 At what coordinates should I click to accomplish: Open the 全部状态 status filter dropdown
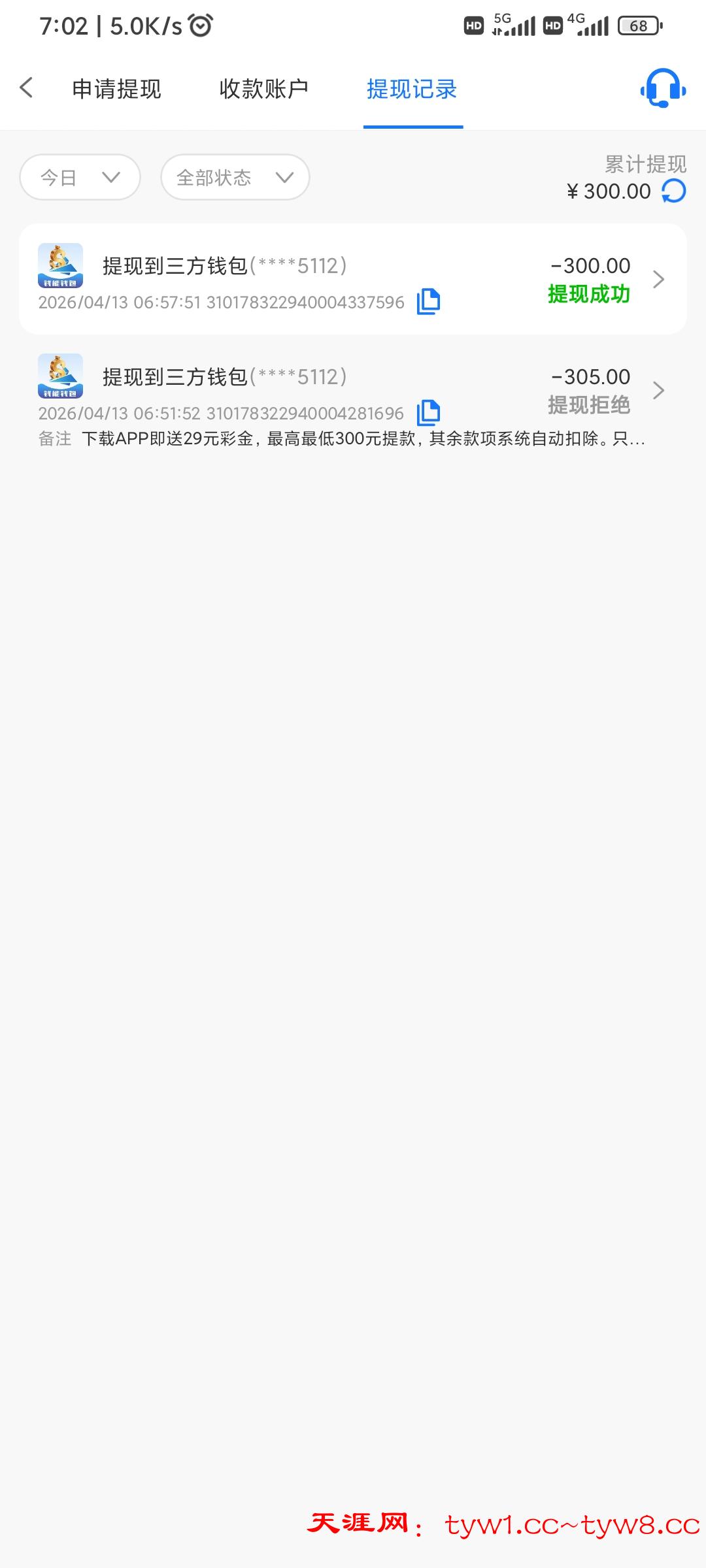pyautogui.click(x=235, y=177)
